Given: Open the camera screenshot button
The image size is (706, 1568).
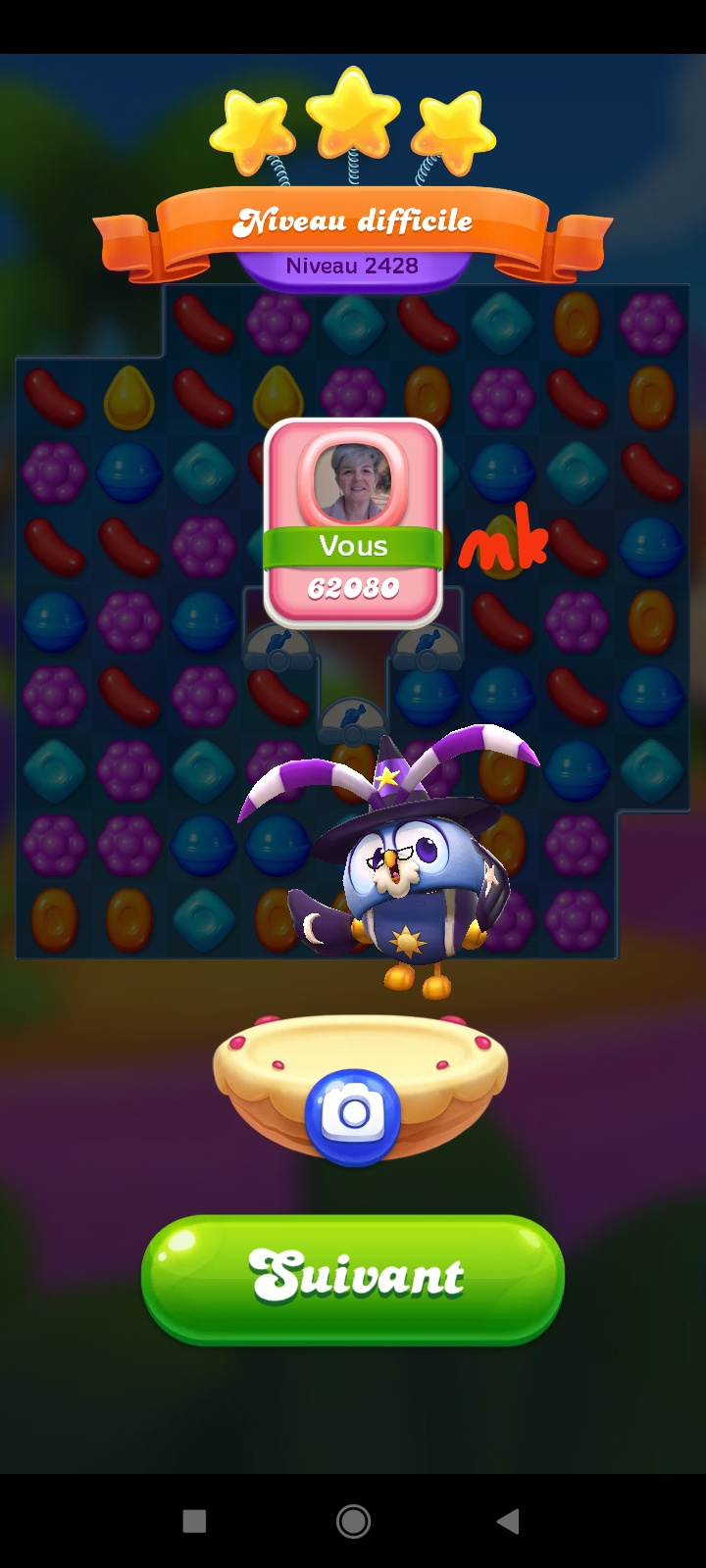Looking at the screenshot, I should click(x=353, y=1115).
